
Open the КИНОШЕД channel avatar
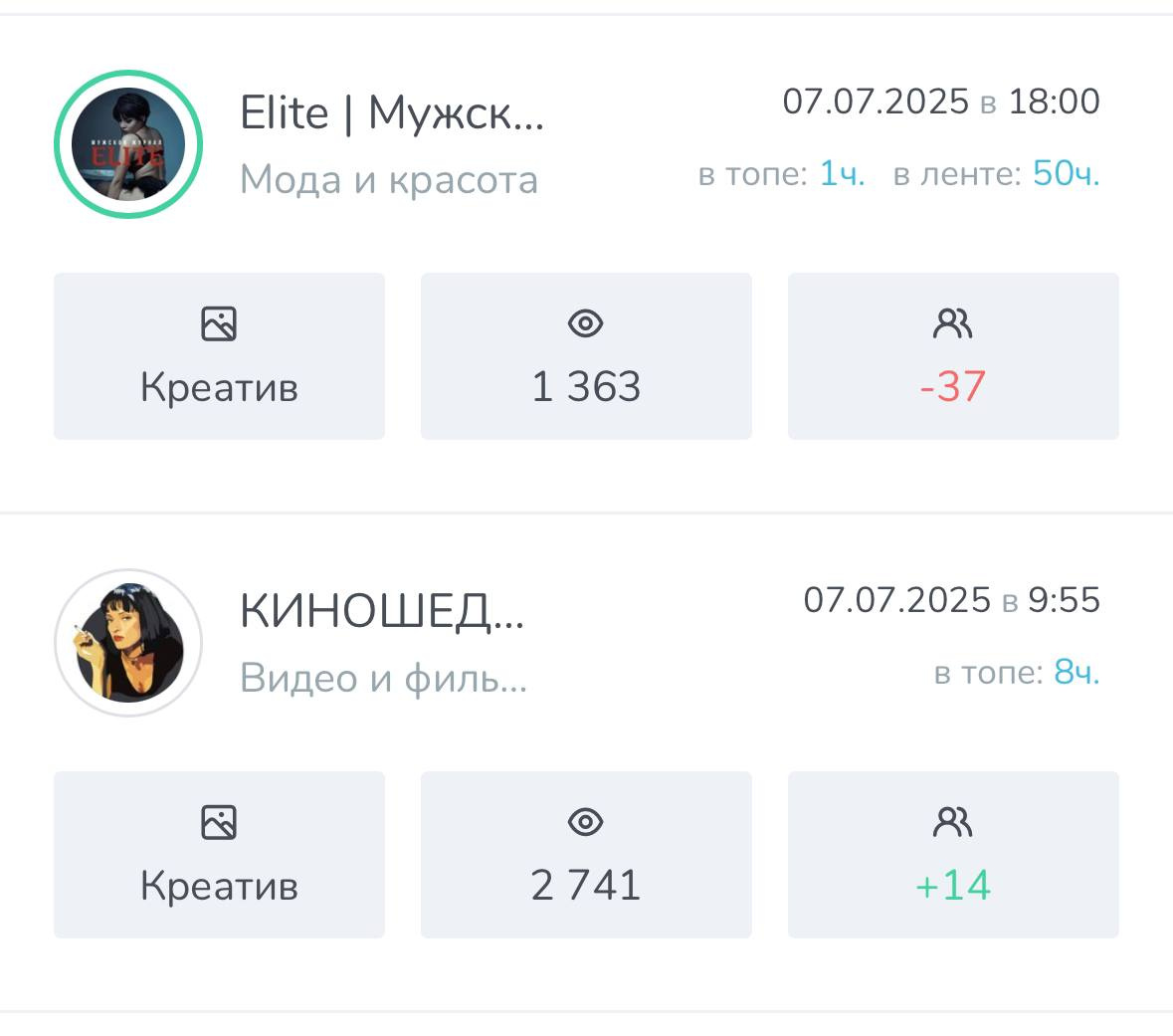point(128,643)
